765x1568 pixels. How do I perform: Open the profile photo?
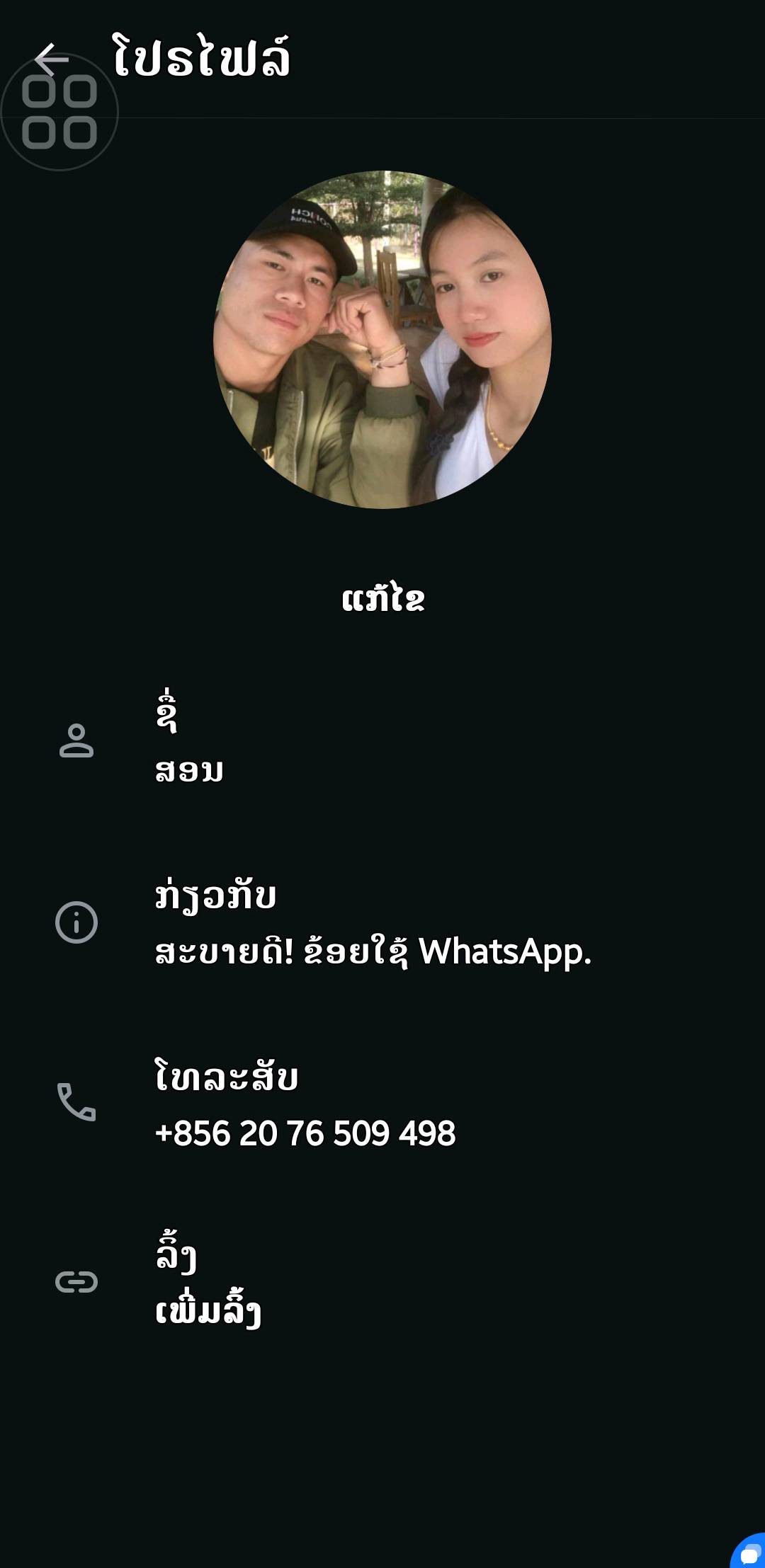pos(382,340)
